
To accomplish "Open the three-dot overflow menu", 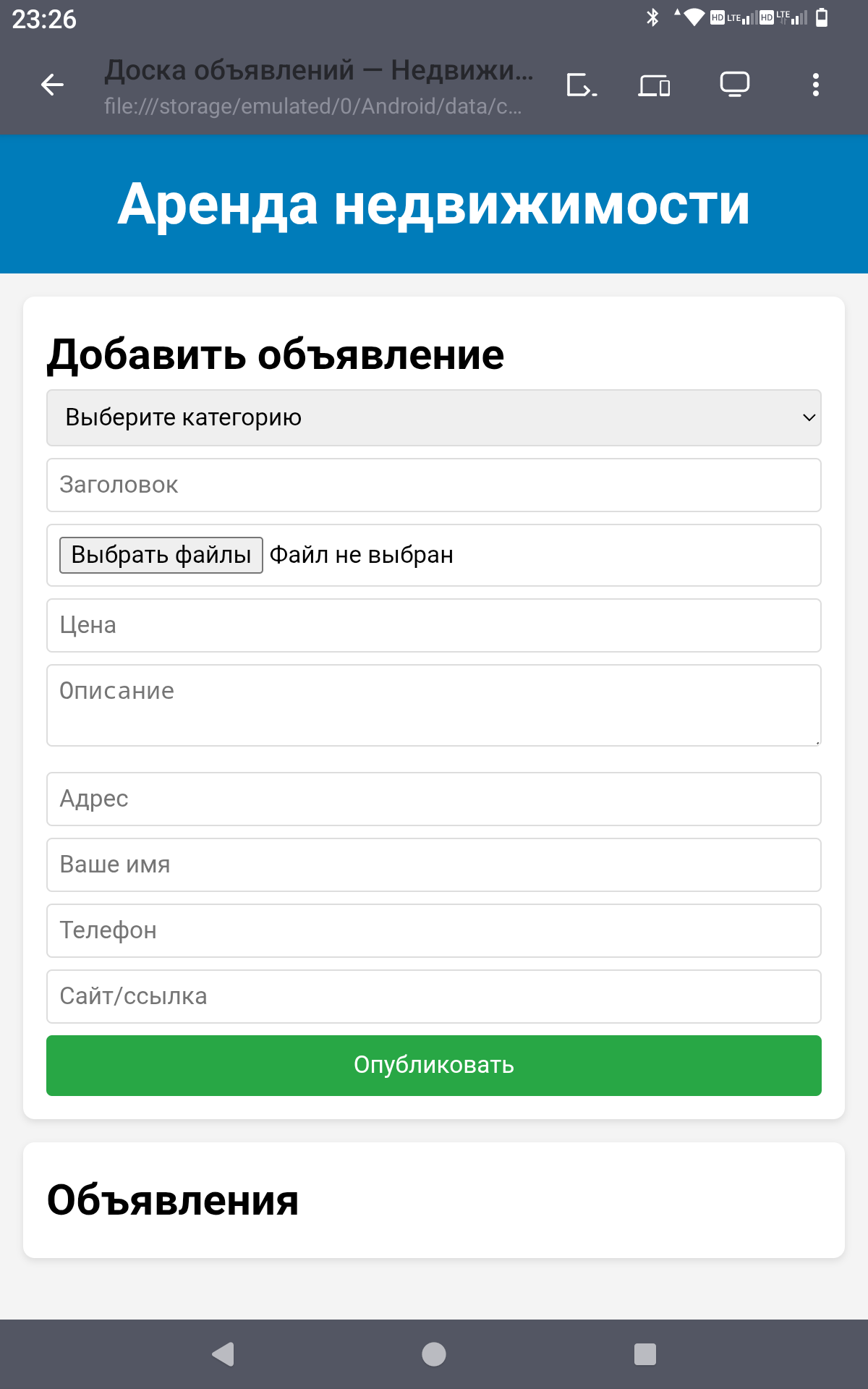I will coord(815,85).
